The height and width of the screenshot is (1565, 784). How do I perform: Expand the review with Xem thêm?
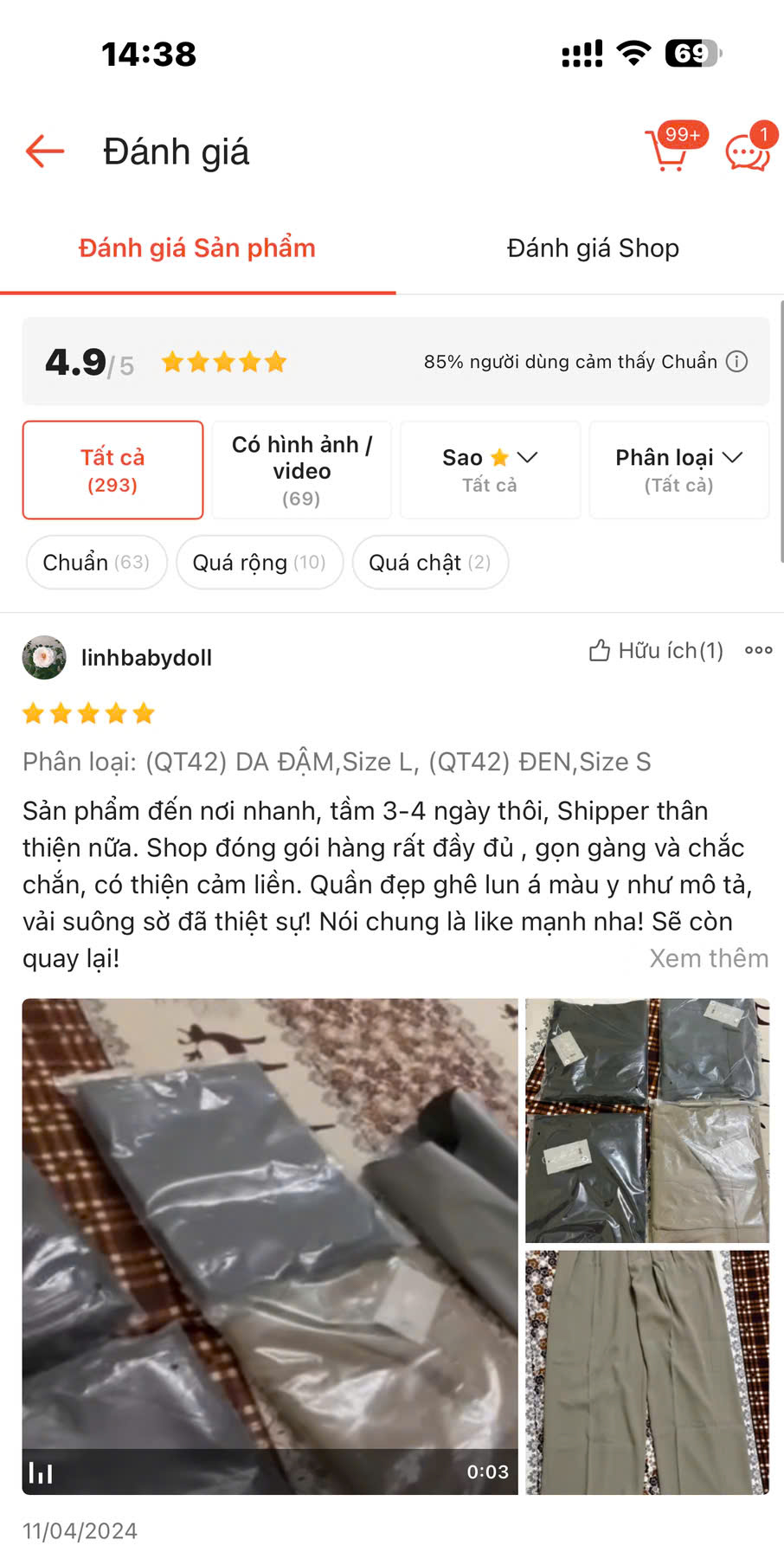click(x=709, y=958)
